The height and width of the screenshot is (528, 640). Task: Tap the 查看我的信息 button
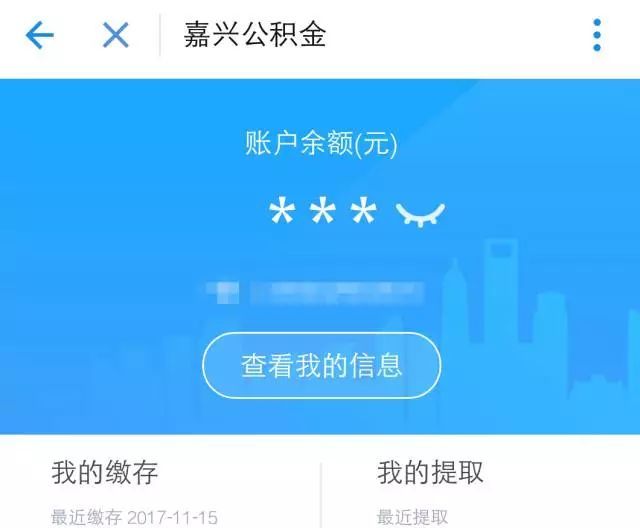(321, 365)
